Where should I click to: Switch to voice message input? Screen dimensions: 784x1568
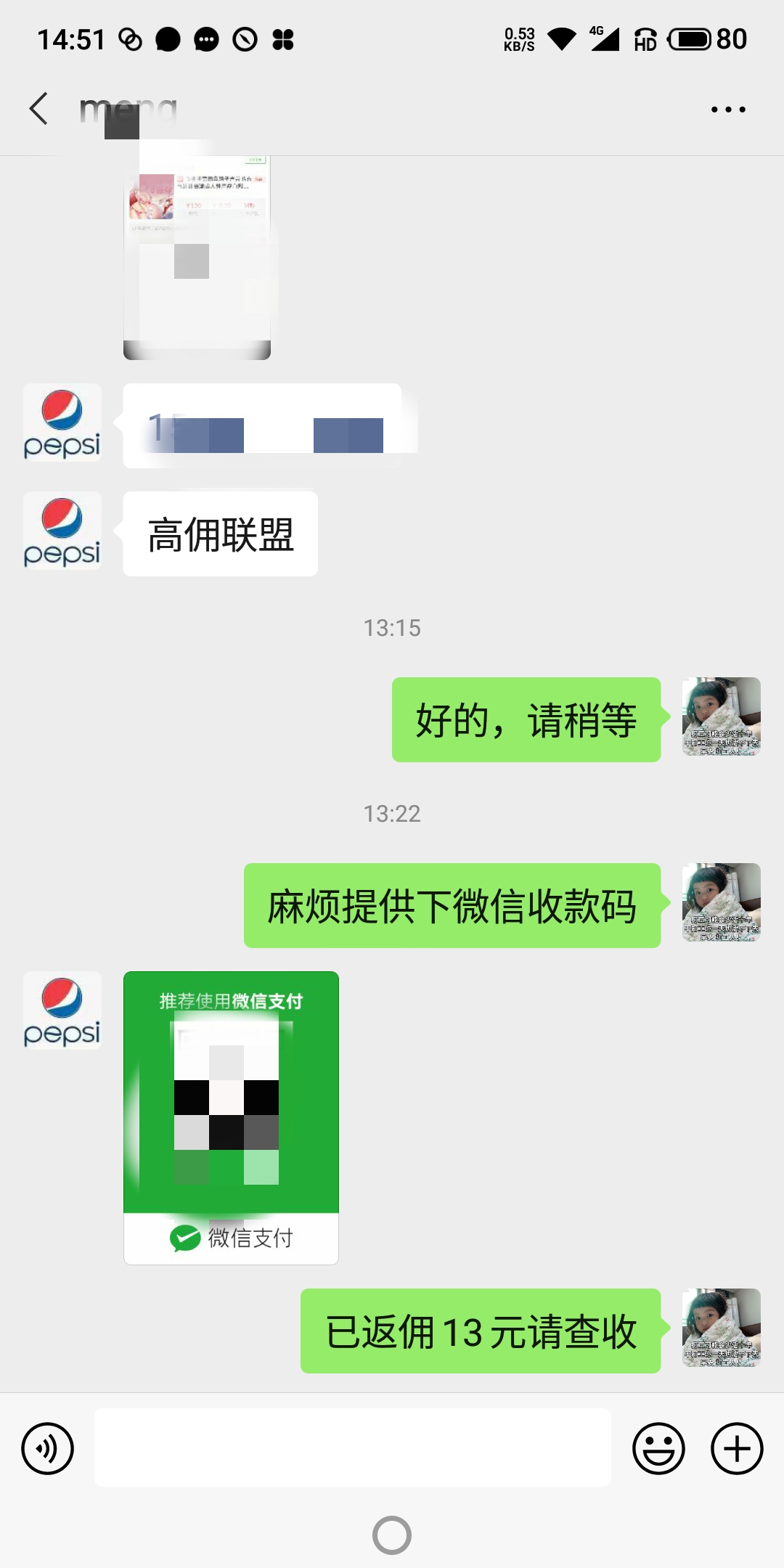[x=48, y=1449]
